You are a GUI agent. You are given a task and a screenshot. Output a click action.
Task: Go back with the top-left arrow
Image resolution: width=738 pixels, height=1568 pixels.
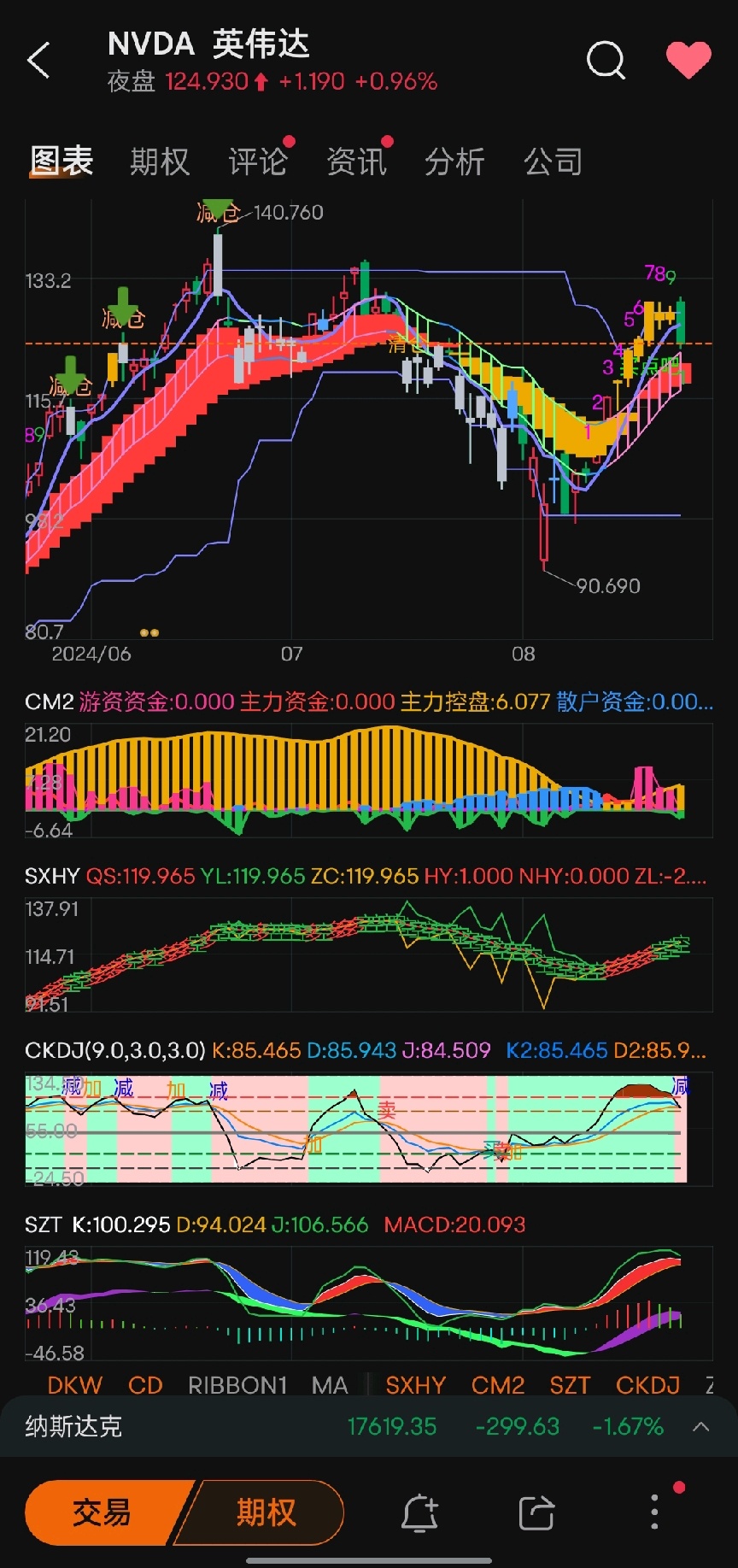click(x=39, y=61)
